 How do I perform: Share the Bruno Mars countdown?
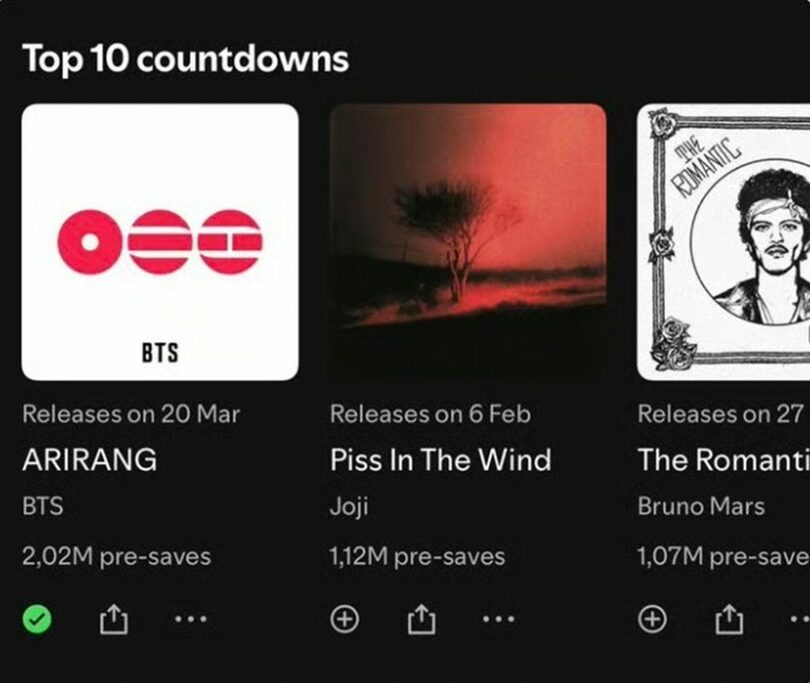[x=730, y=620]
